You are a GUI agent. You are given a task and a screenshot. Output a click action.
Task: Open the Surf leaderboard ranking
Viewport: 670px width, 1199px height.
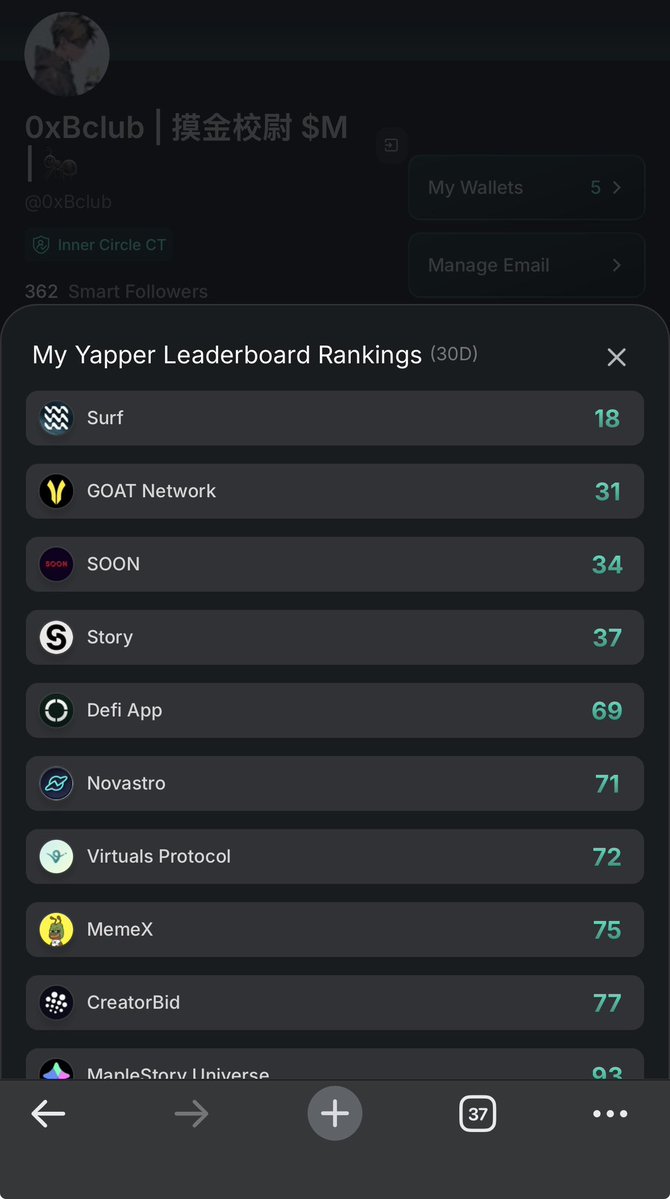pyautogui.click(x=335, y=418)
